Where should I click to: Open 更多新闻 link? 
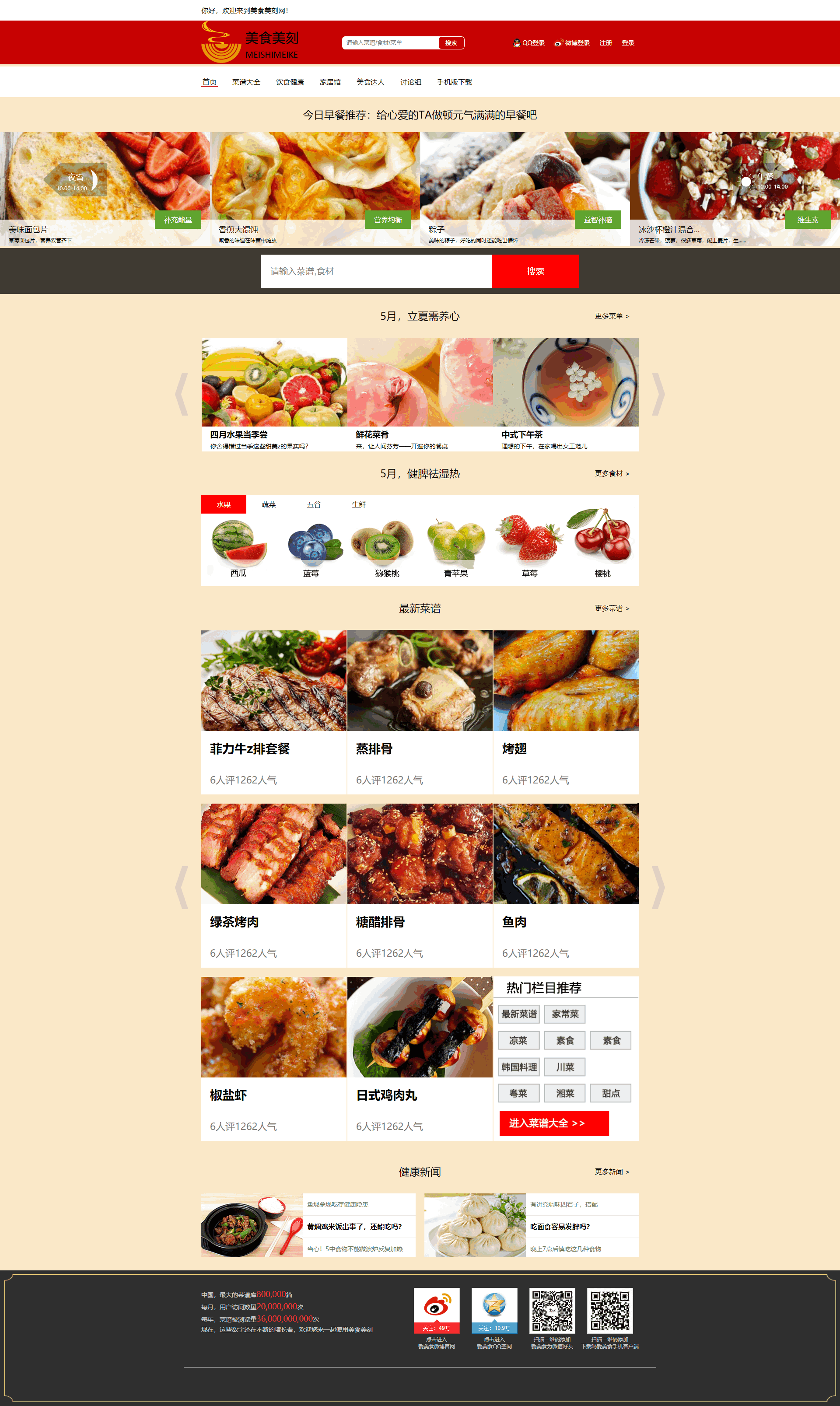point(611,1172)
